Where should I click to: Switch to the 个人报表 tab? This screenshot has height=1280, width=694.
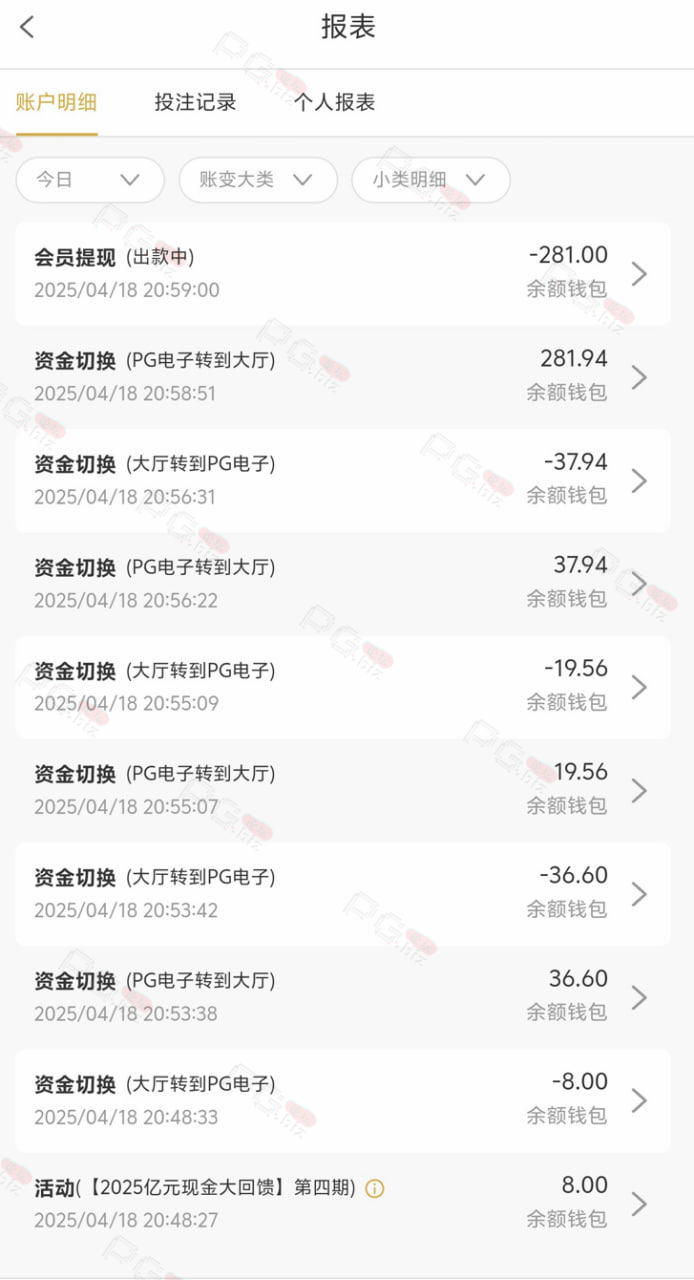pos(334,102)
